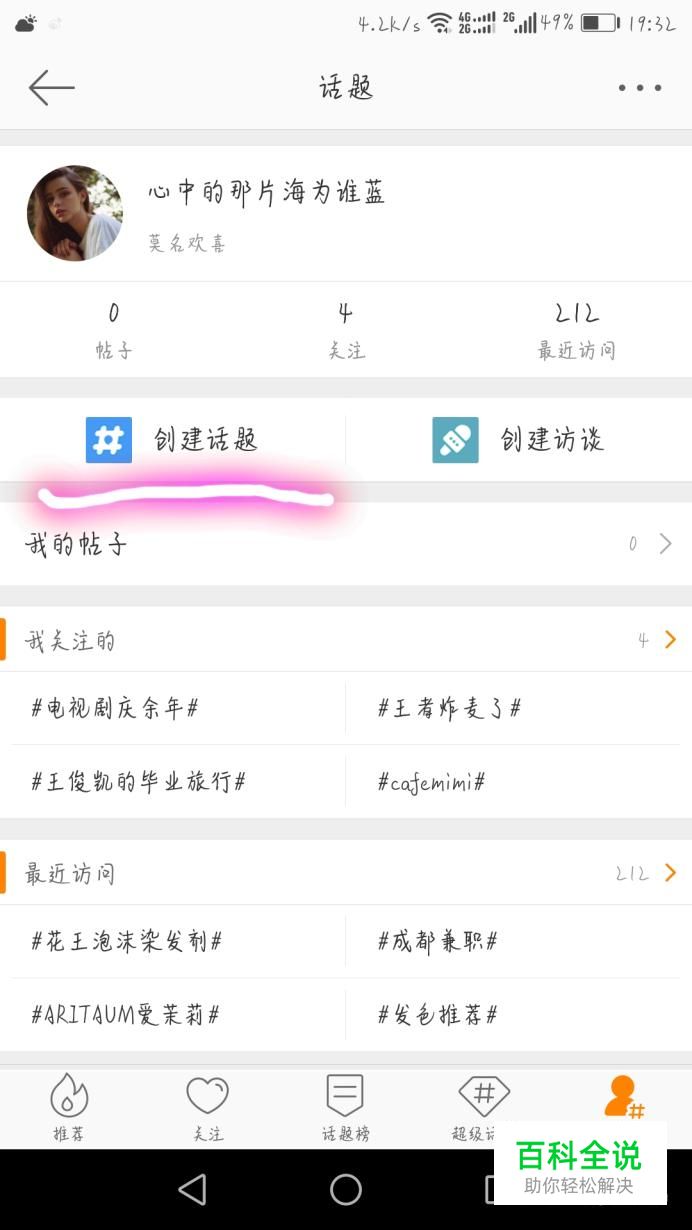
Task: Open topic #王者炸麦了#
Action: tap(449, 708)
